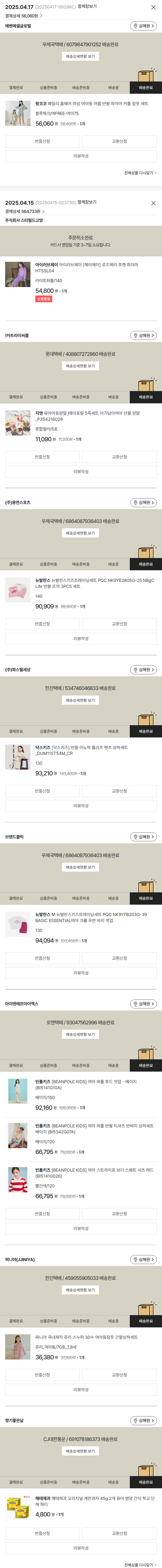This screenshot has height=1568, width=162.
Task: View delivery details for CJ대한통운 691078186373
Action: point(81,1451)
